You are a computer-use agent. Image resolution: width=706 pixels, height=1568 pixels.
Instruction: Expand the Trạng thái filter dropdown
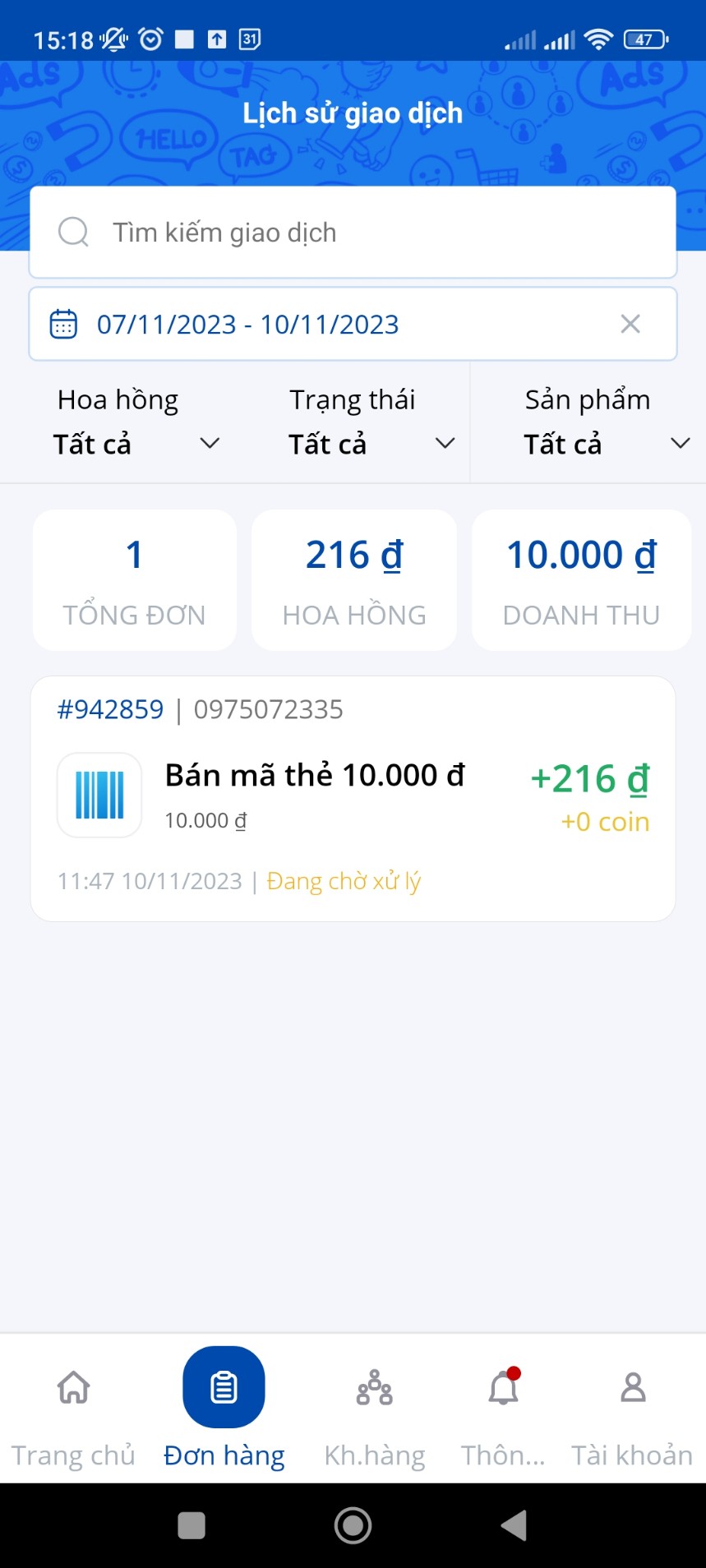tap(371, 423)
